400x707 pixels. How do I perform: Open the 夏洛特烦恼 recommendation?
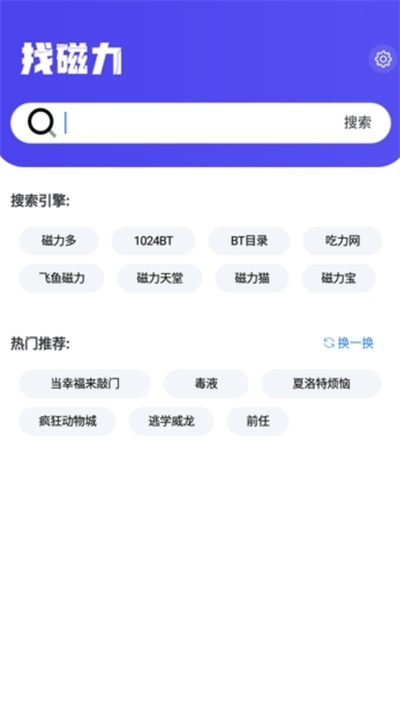pyautogui.click(x=321, y=384)
